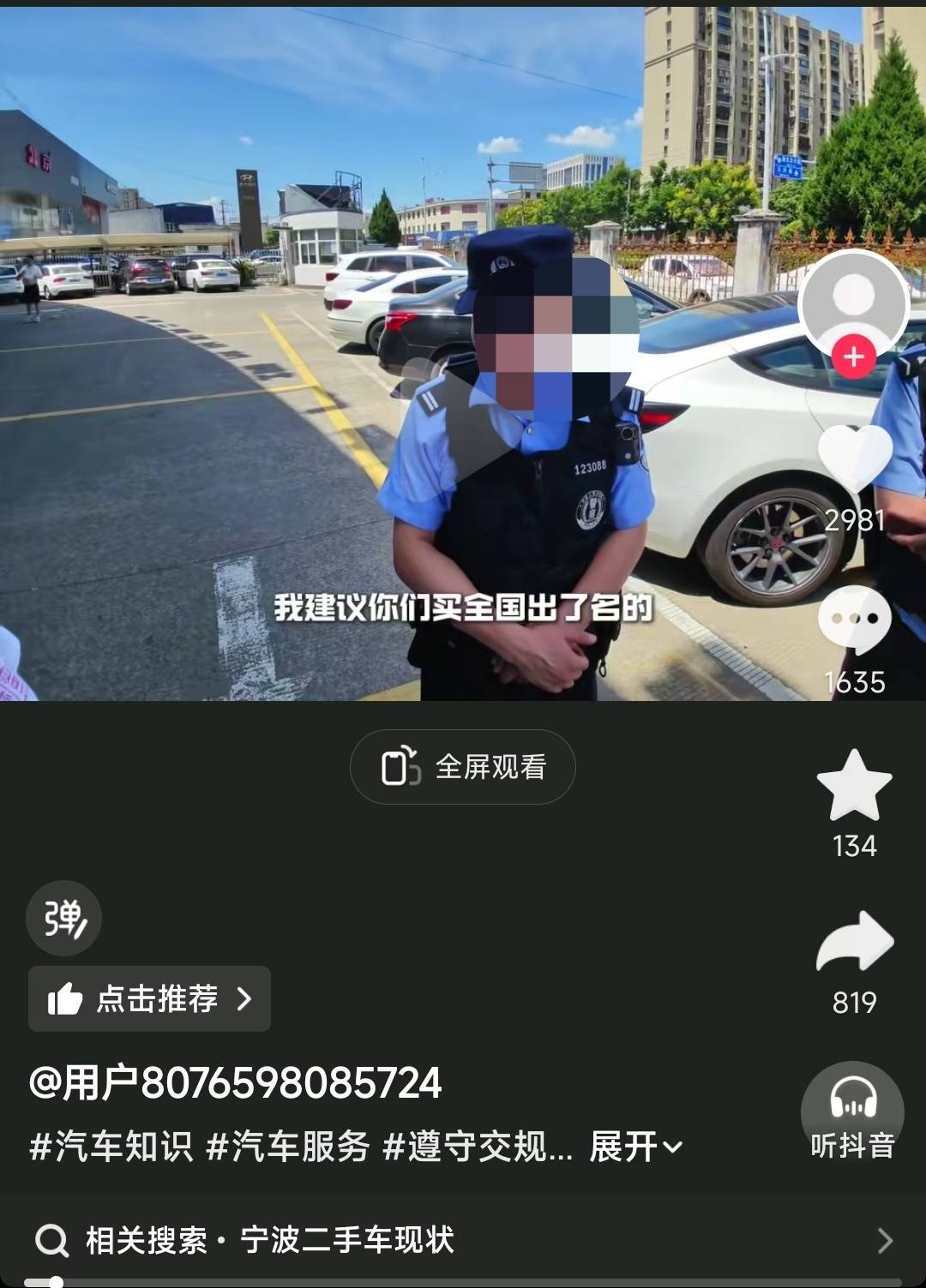The height and width of the screenshot is (1288, 926).
Task: Tap 全屏观看 to watch fullscreen
Action: point(463,767)
